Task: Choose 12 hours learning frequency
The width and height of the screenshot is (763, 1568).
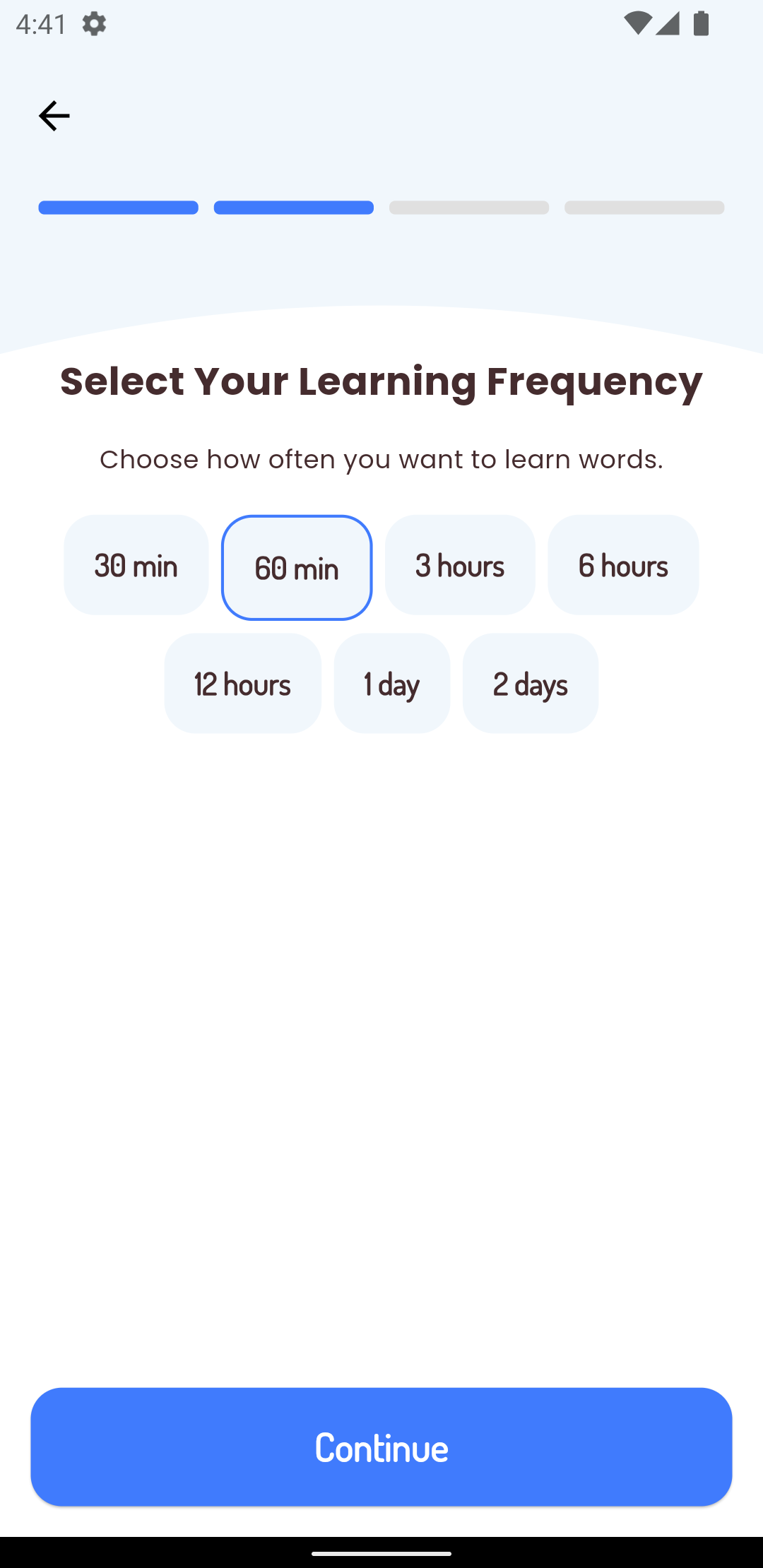Action: click(x=242, y=683)
